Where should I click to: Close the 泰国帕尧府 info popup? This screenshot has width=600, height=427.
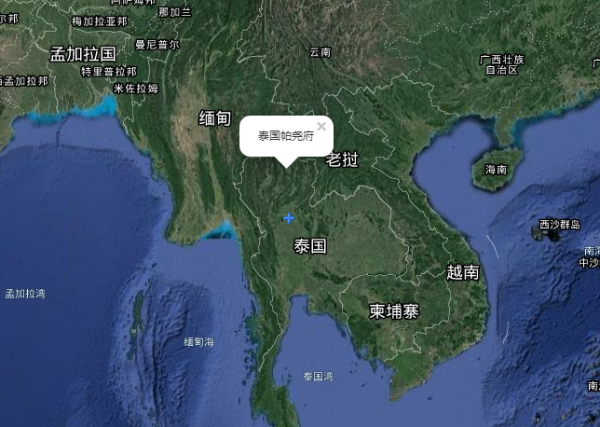[x=321, y=126]
